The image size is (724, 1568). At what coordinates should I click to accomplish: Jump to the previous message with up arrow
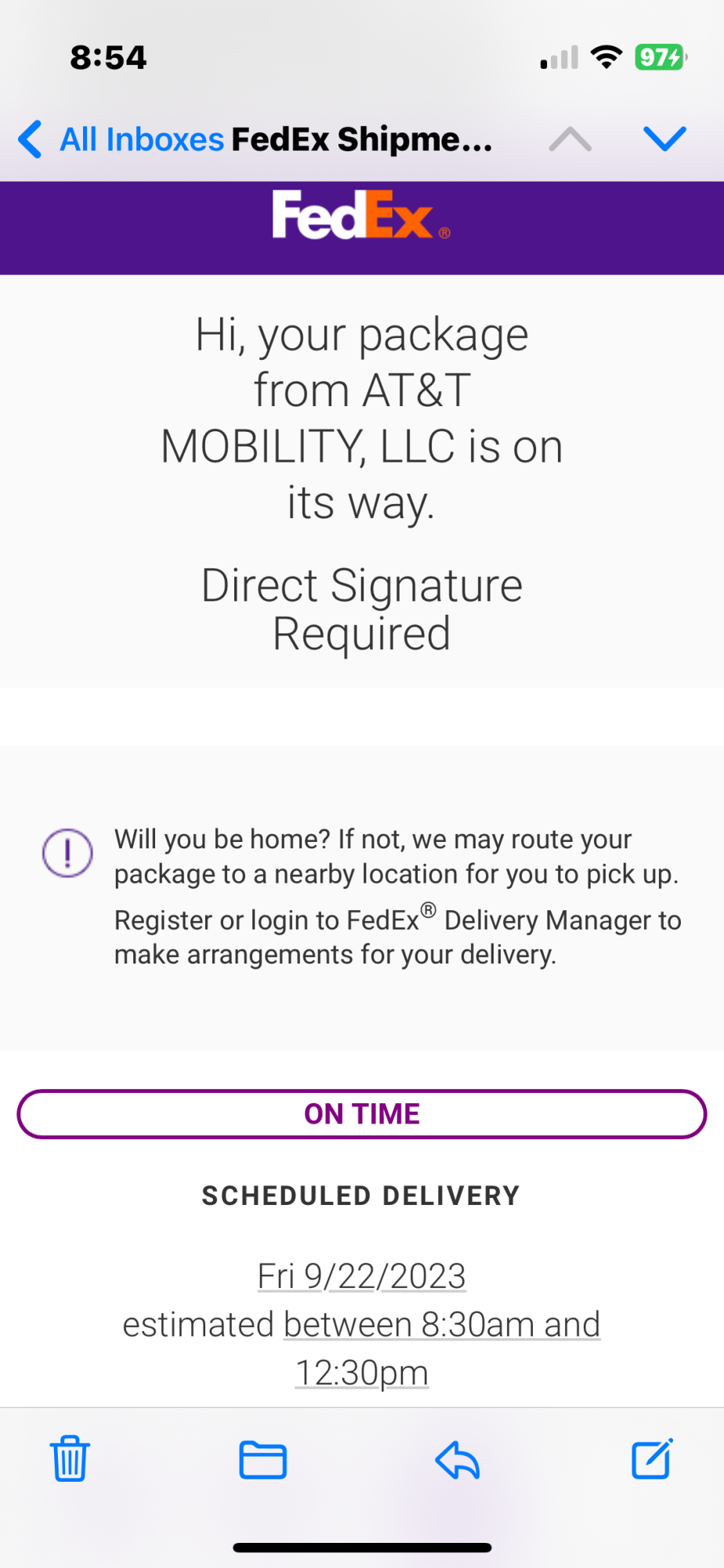[x=570, y=140]
